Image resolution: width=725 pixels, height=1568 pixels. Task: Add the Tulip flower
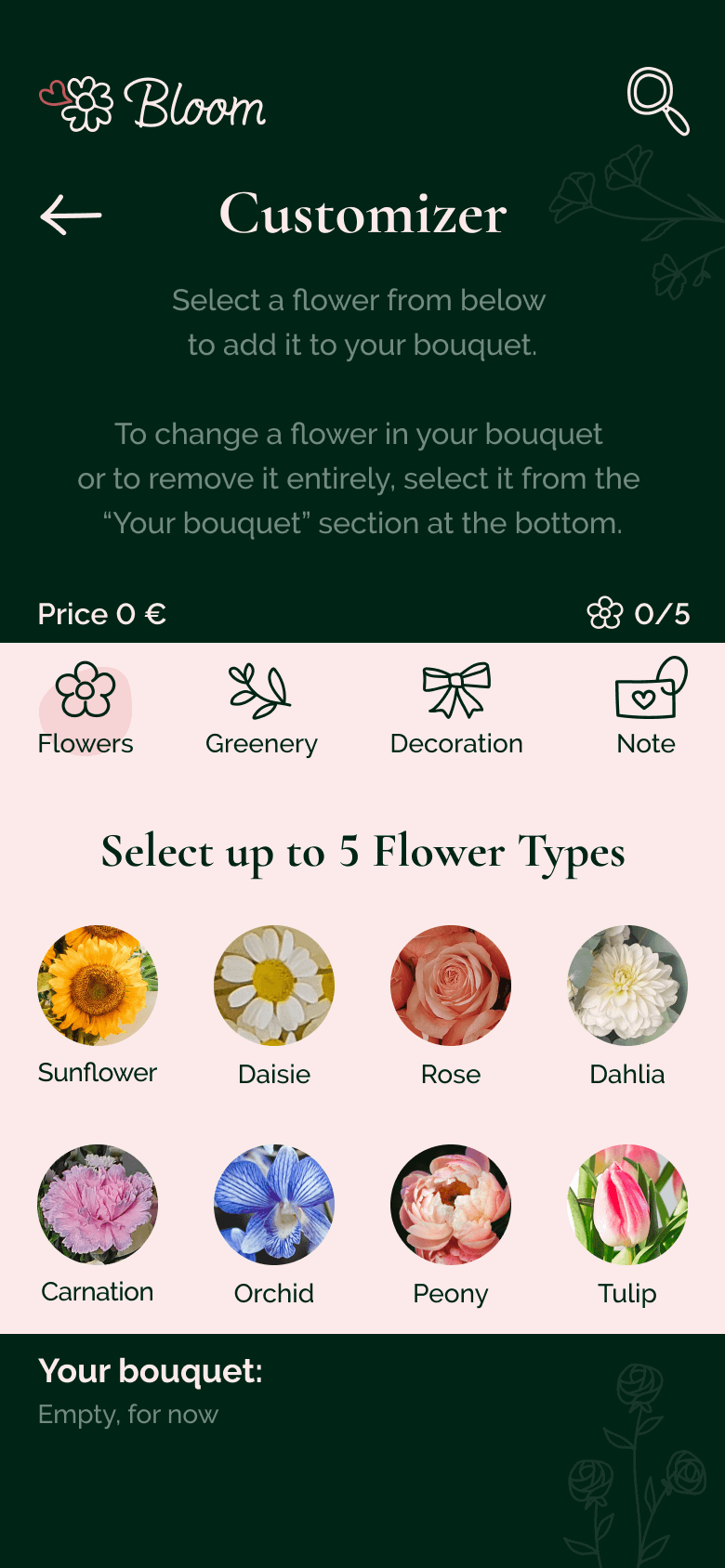pos(626,1205)
